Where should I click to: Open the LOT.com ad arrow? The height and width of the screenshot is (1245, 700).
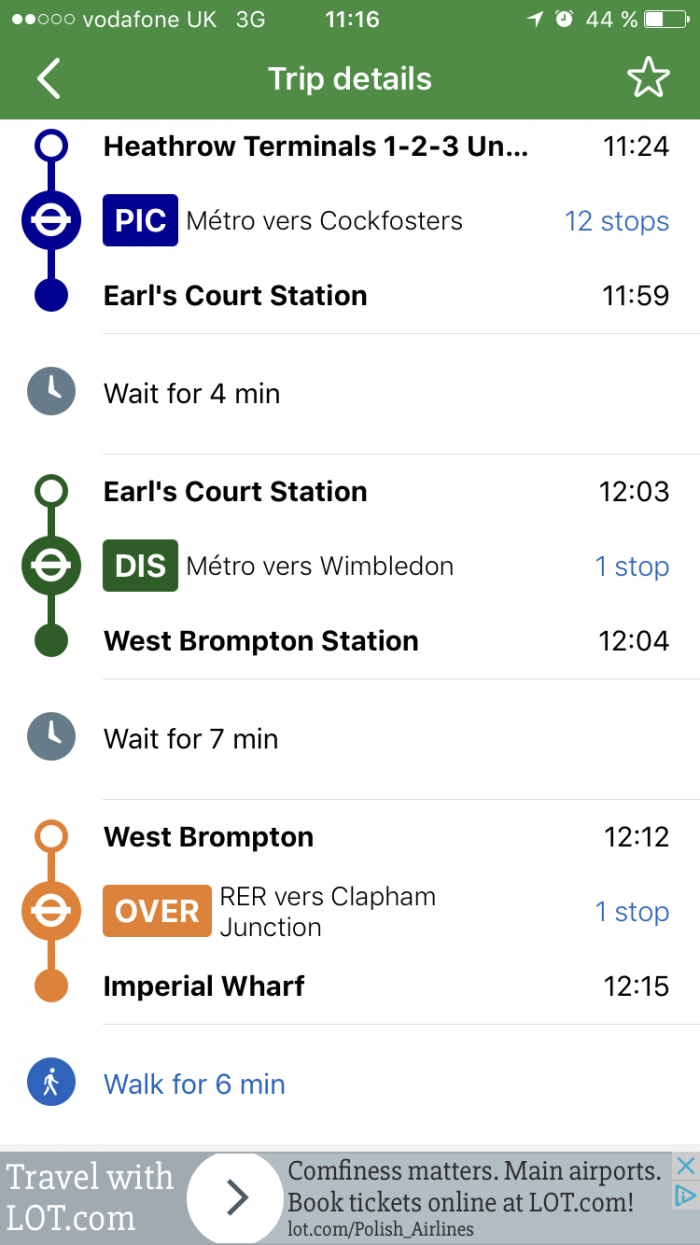(236, 1196)
